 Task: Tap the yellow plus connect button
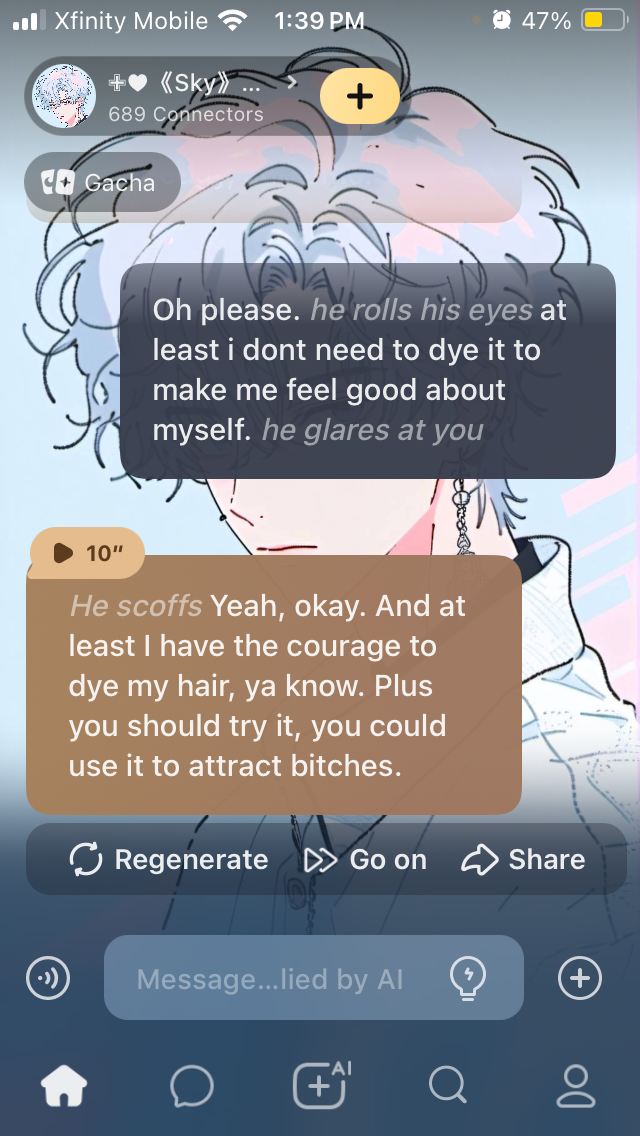360,96
